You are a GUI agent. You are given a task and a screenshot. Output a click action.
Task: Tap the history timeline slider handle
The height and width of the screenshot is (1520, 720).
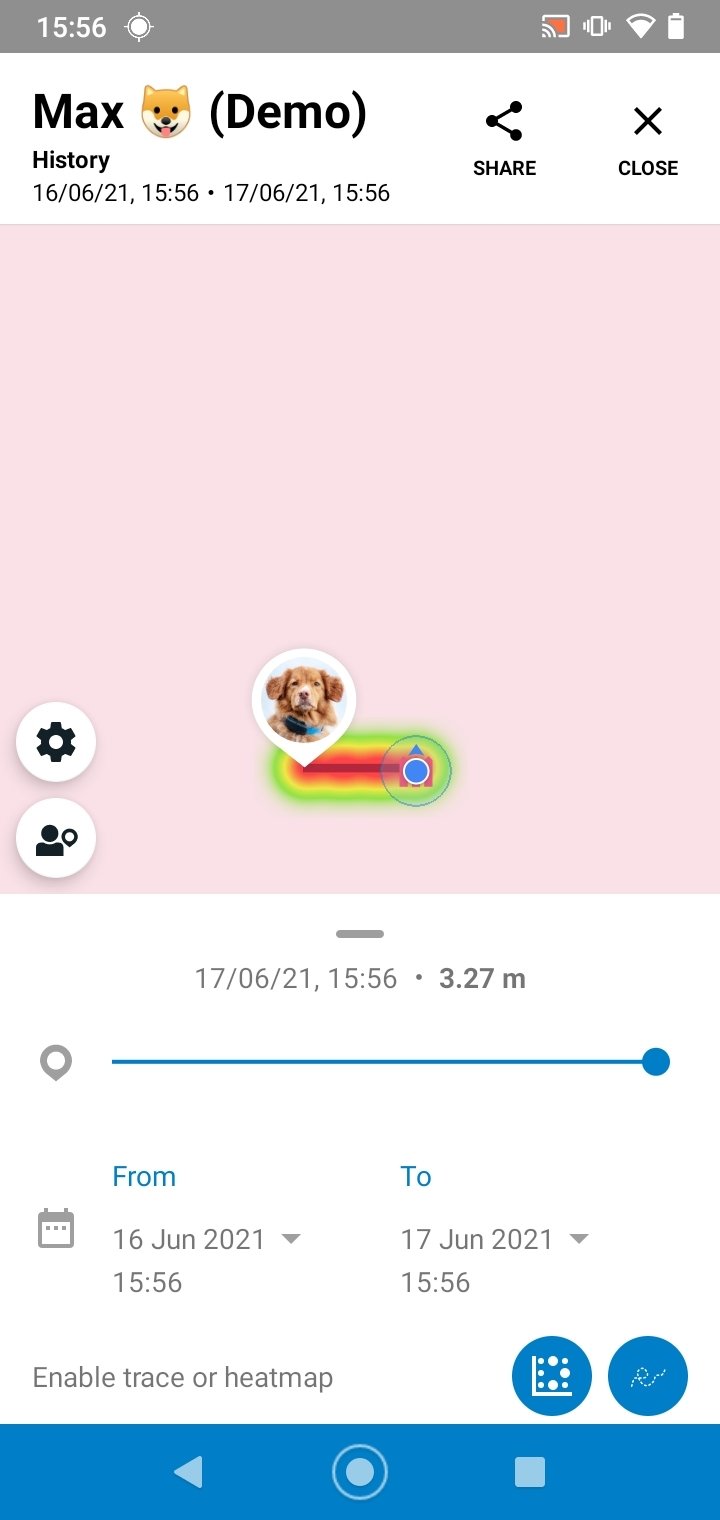[x=655, y=1062]
